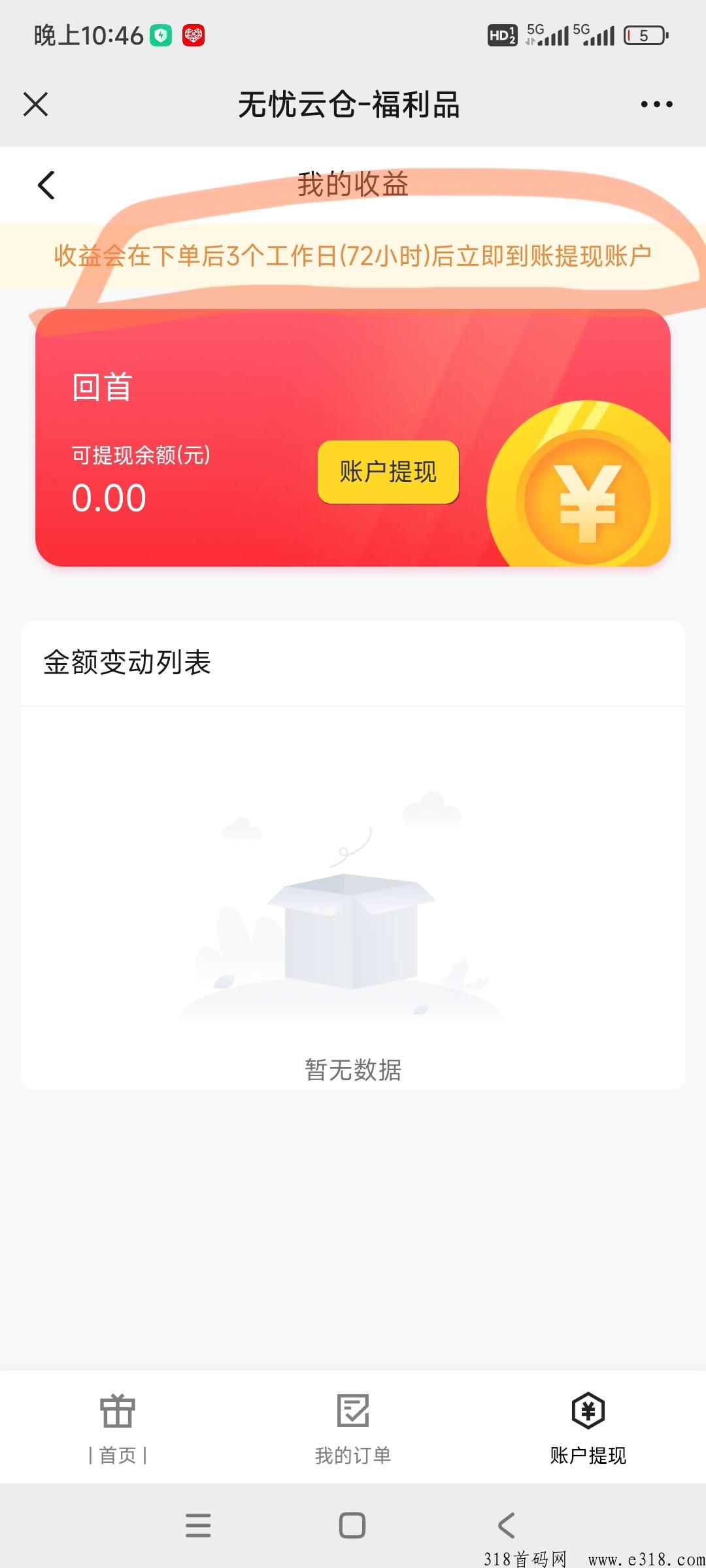The height and width of the screenshot is (1568, 706).
Task: Close the 无忧云仓 mini program page
Action: tap(35, 105)
